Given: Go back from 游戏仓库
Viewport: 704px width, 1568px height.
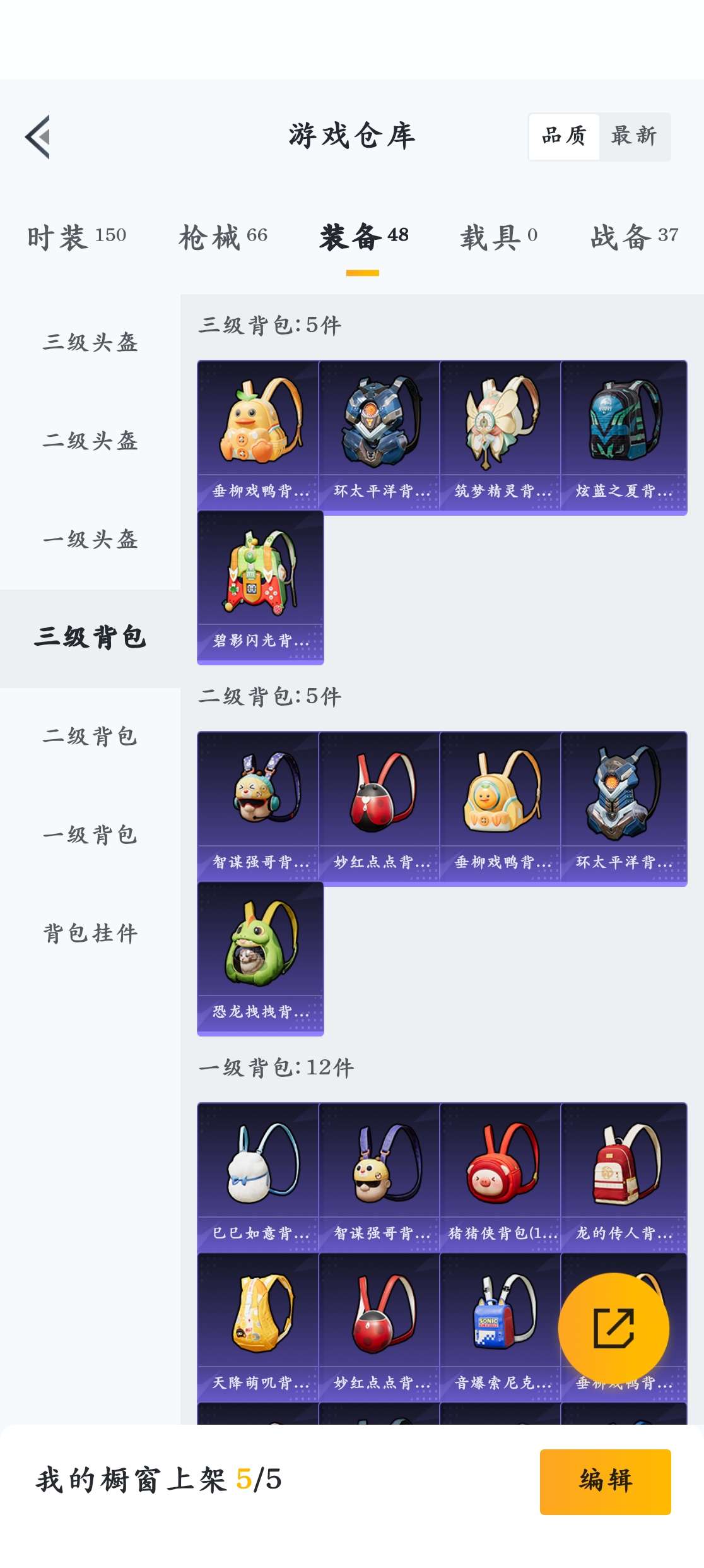Looking at the screenshot, I should click(x=38, y=136).
